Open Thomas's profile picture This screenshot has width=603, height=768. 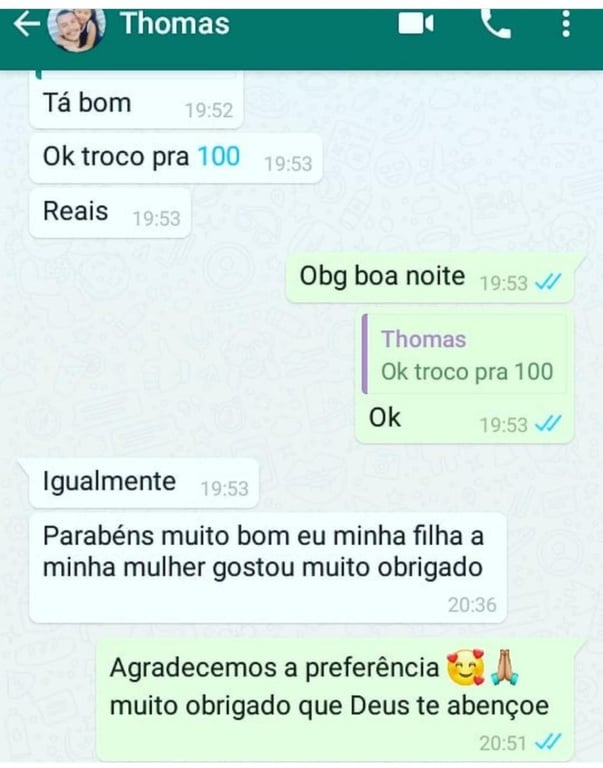[x=77, y=28]
